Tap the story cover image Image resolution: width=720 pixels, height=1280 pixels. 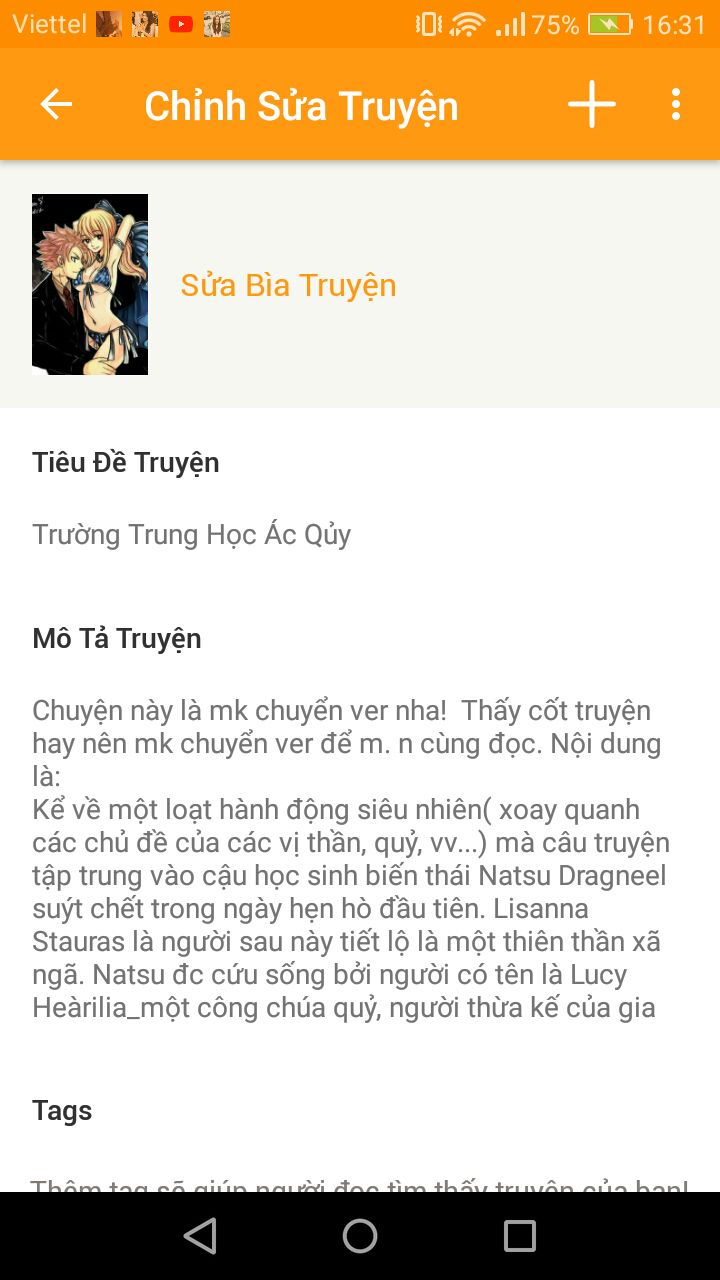click(x=90, y=285)
